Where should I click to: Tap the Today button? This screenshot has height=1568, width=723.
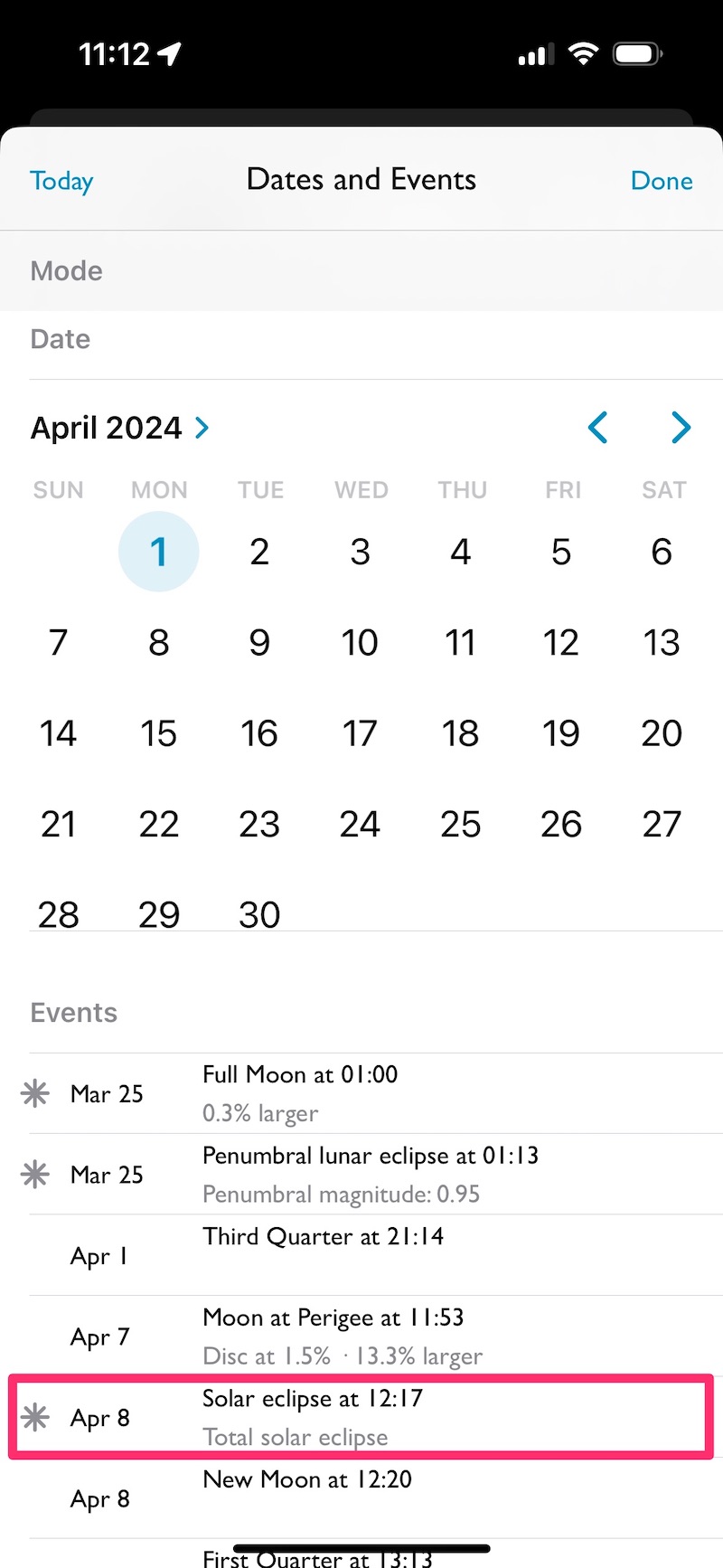click(x=61, y=181)
